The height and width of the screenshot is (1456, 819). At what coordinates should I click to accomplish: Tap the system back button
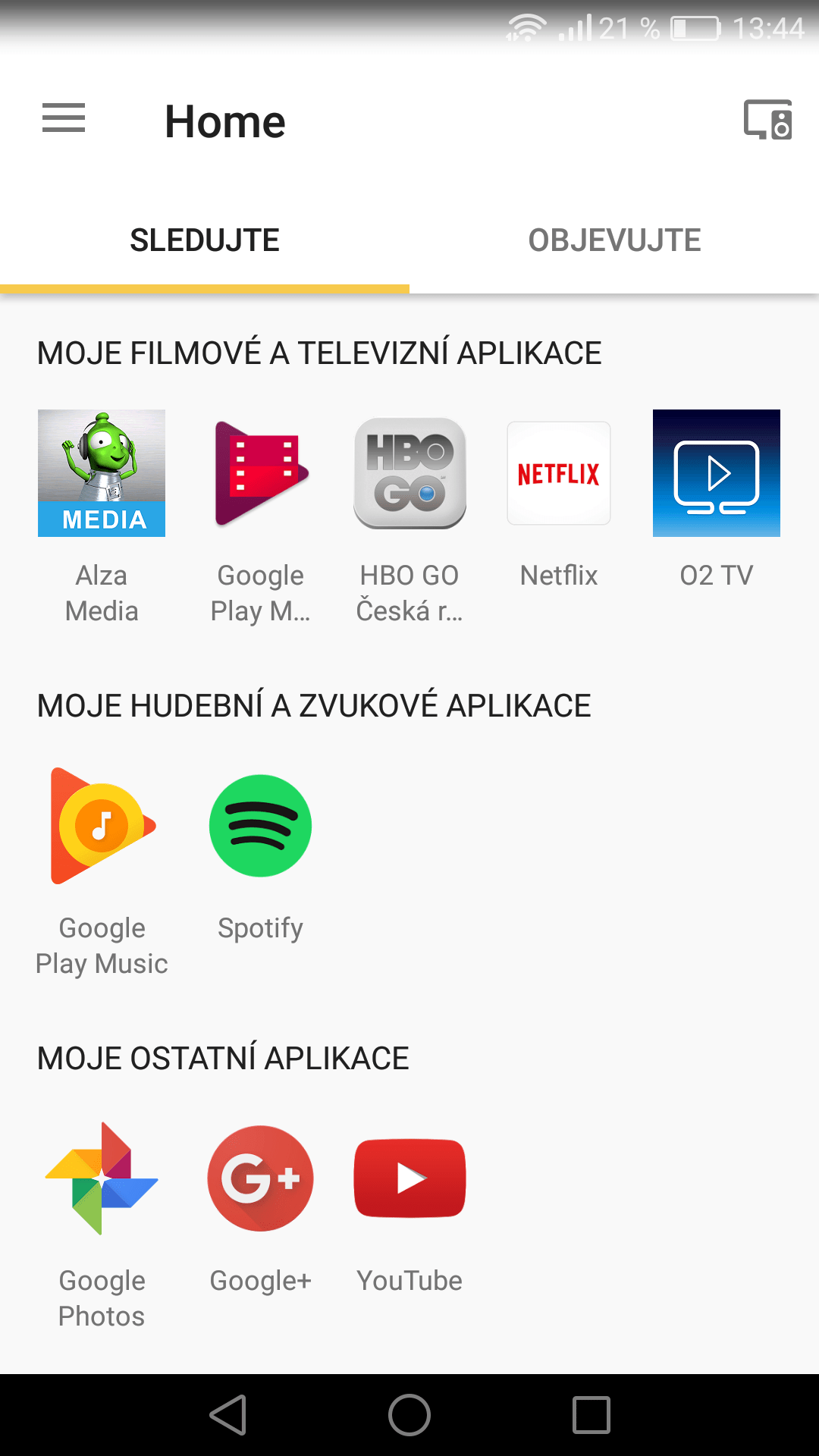228,1415
